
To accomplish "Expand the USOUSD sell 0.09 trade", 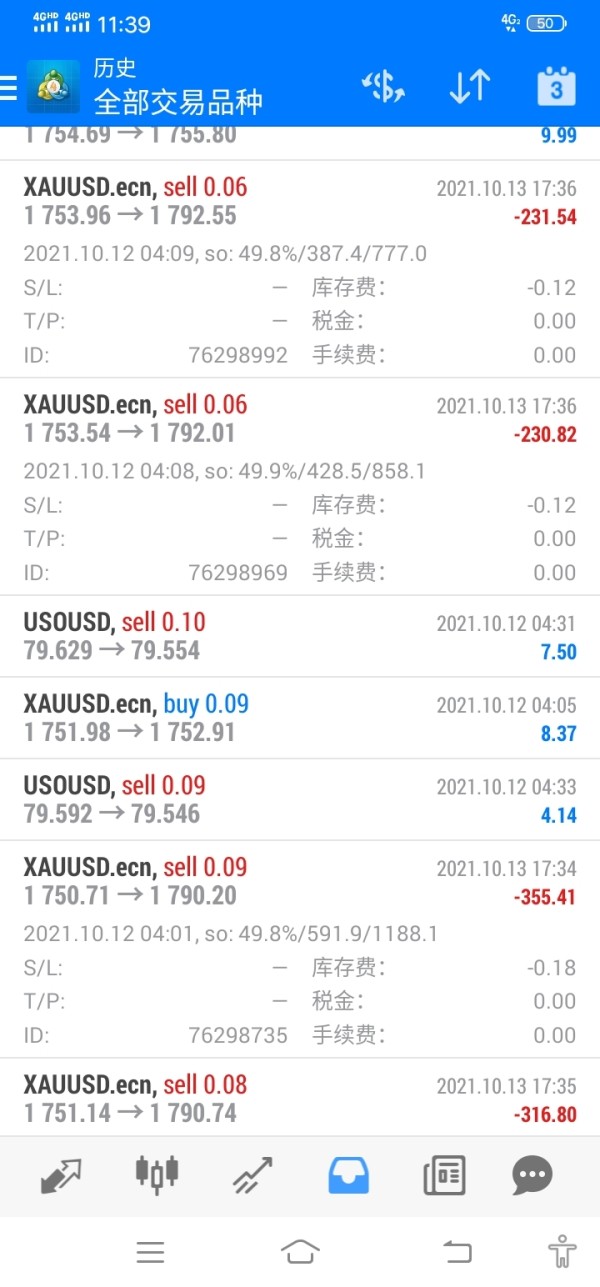I will click(300, 800).
